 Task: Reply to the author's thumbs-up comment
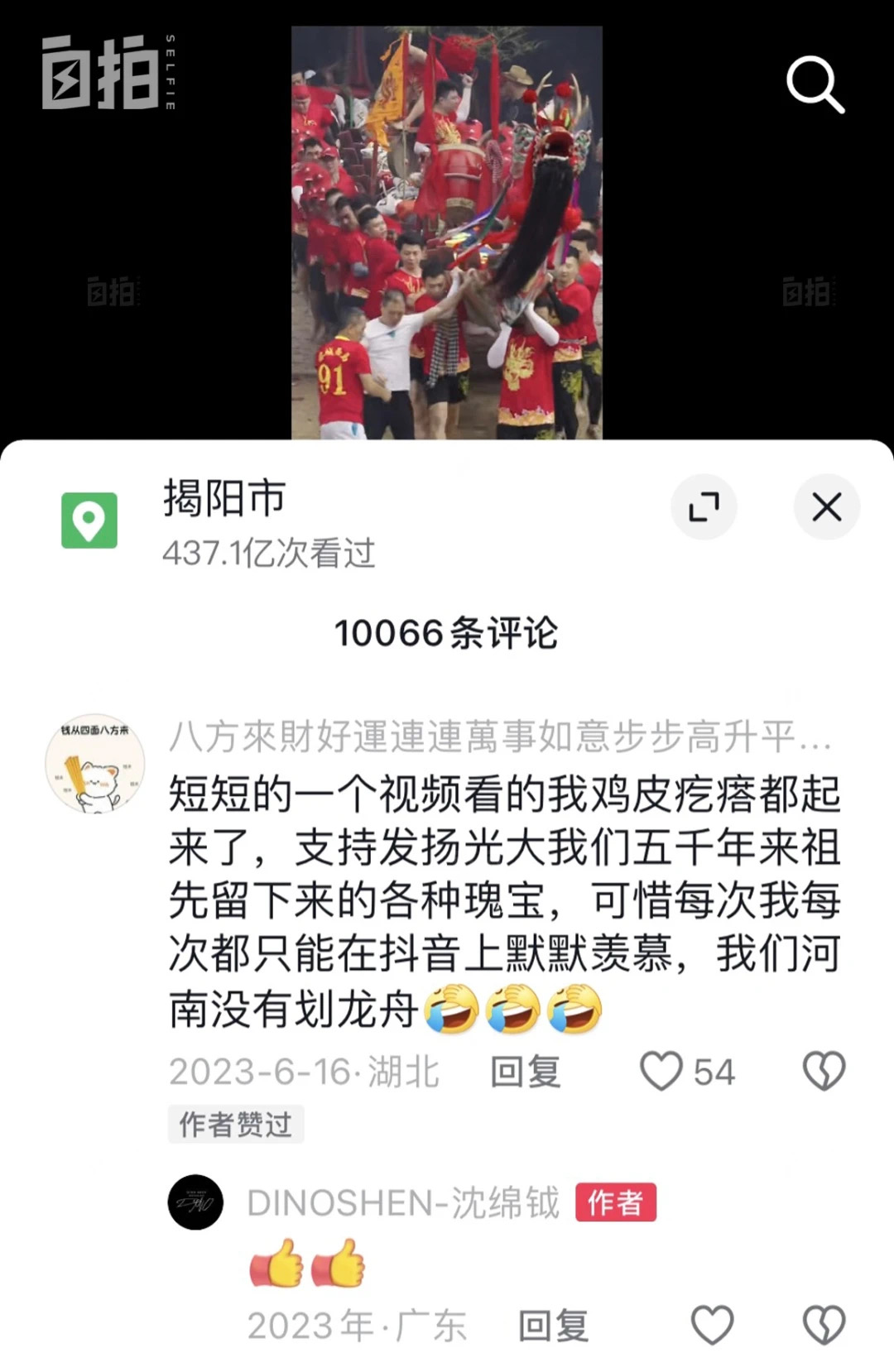553,1326
